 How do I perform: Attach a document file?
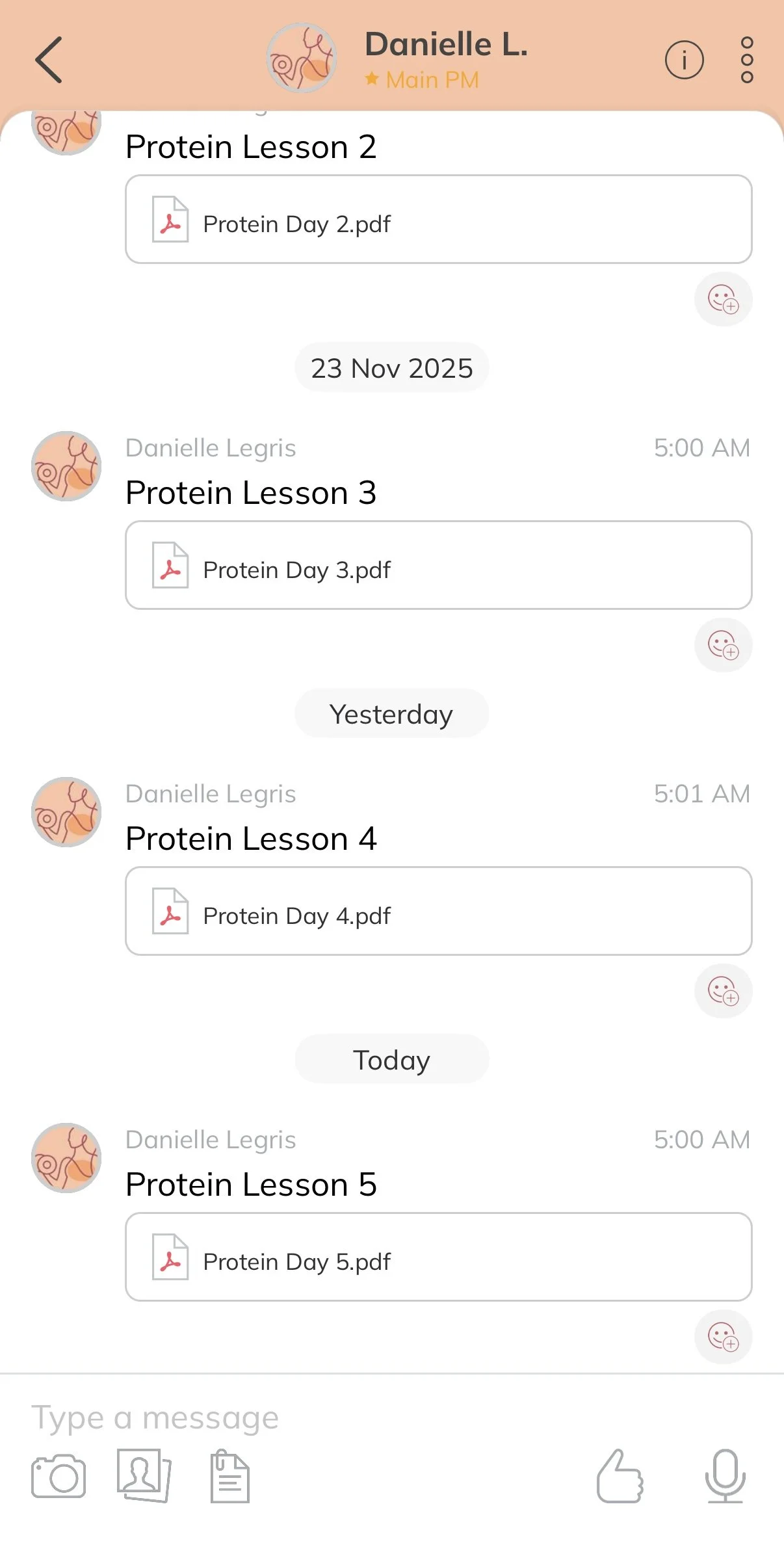(x=229, y=1476)
